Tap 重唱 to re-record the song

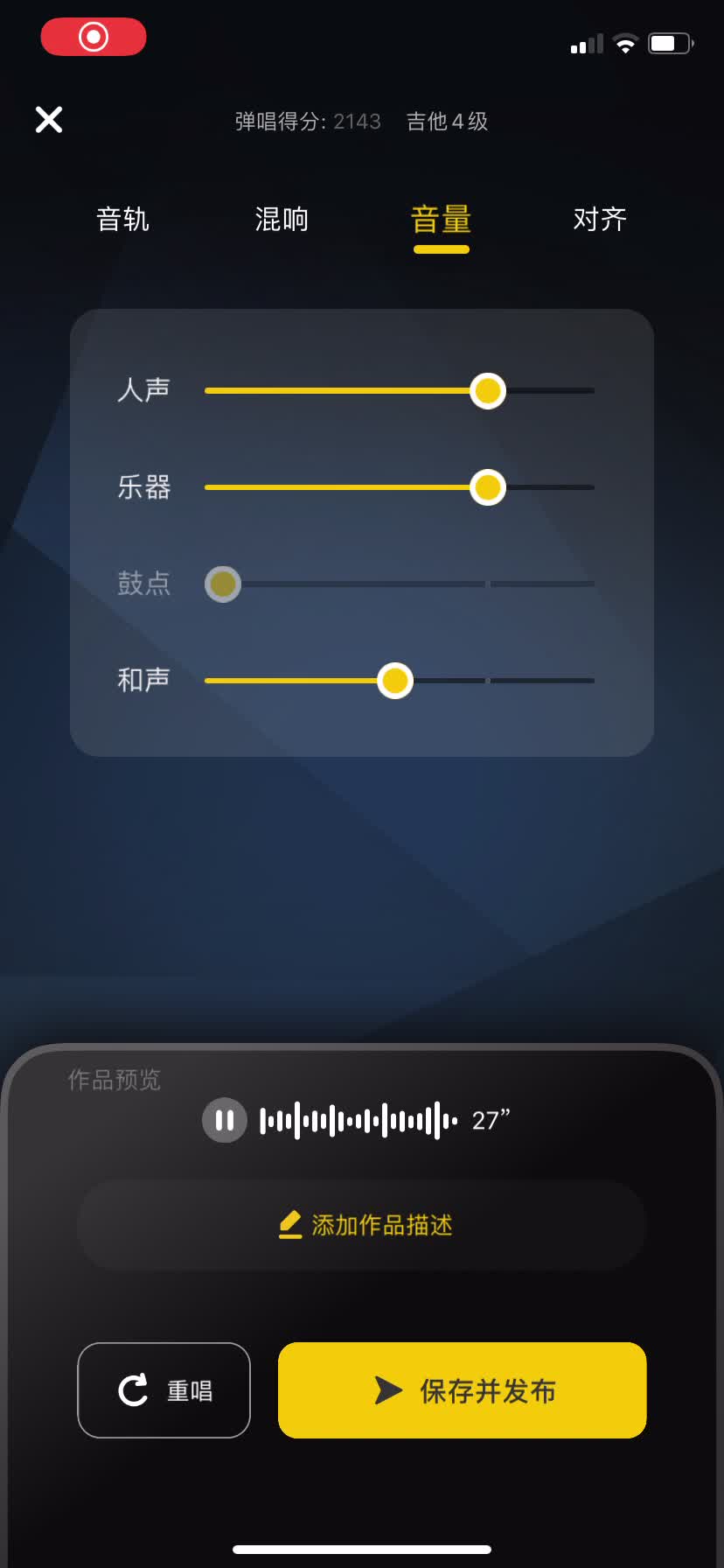point(164,1390)
